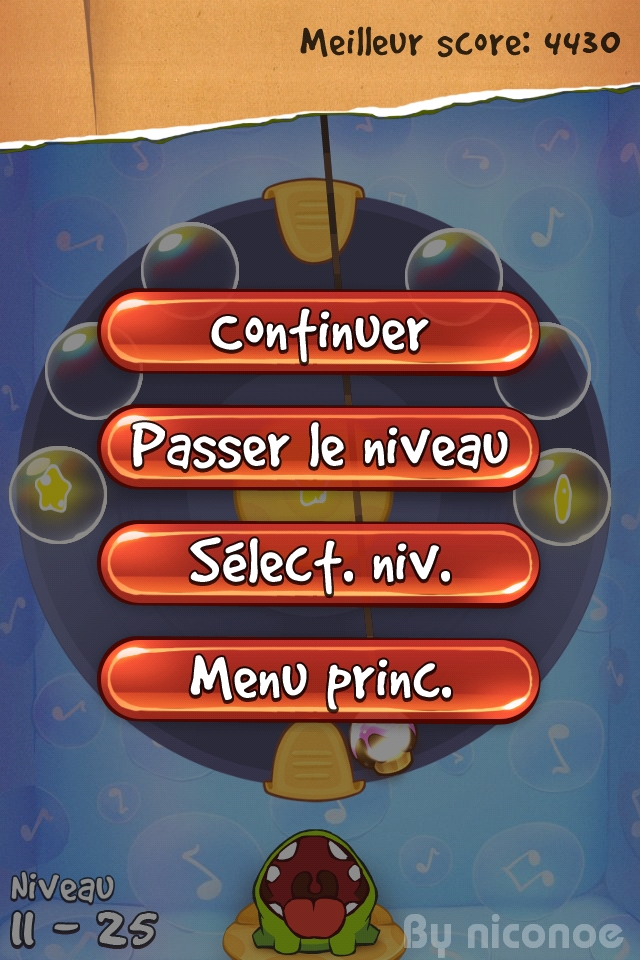640x960 pixels.
Task: Tap Continuer to resume the game
Action: point(319,333)
